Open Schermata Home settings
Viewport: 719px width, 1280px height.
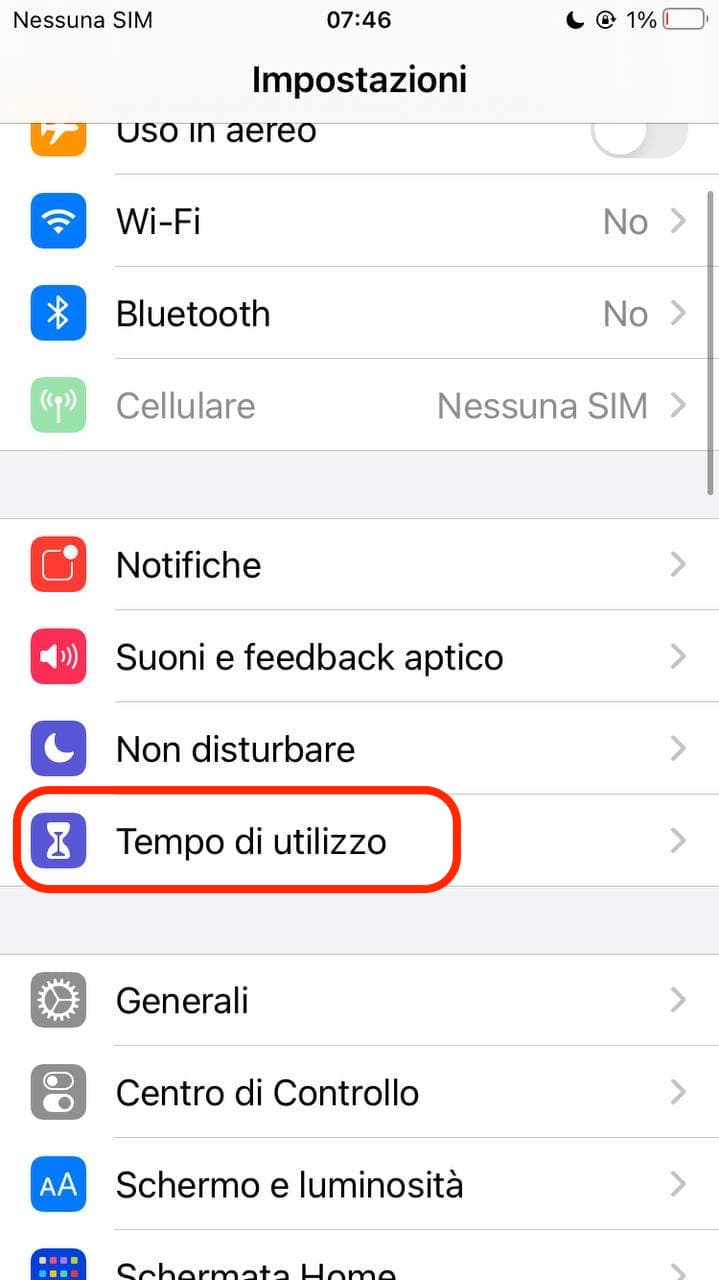(360, 1266)
